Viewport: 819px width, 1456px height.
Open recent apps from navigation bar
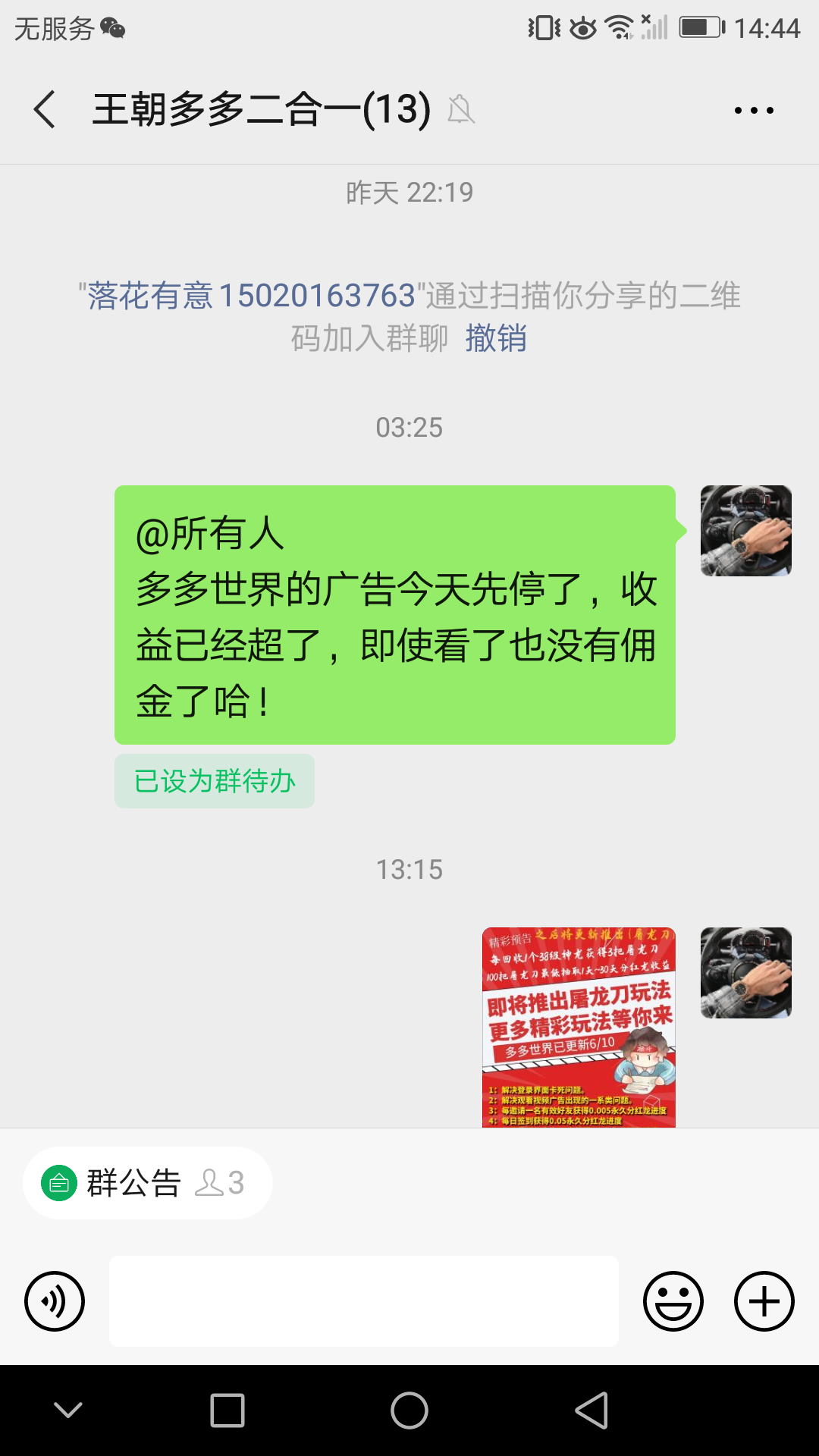pyautogui.click(x=227, y=1410)
